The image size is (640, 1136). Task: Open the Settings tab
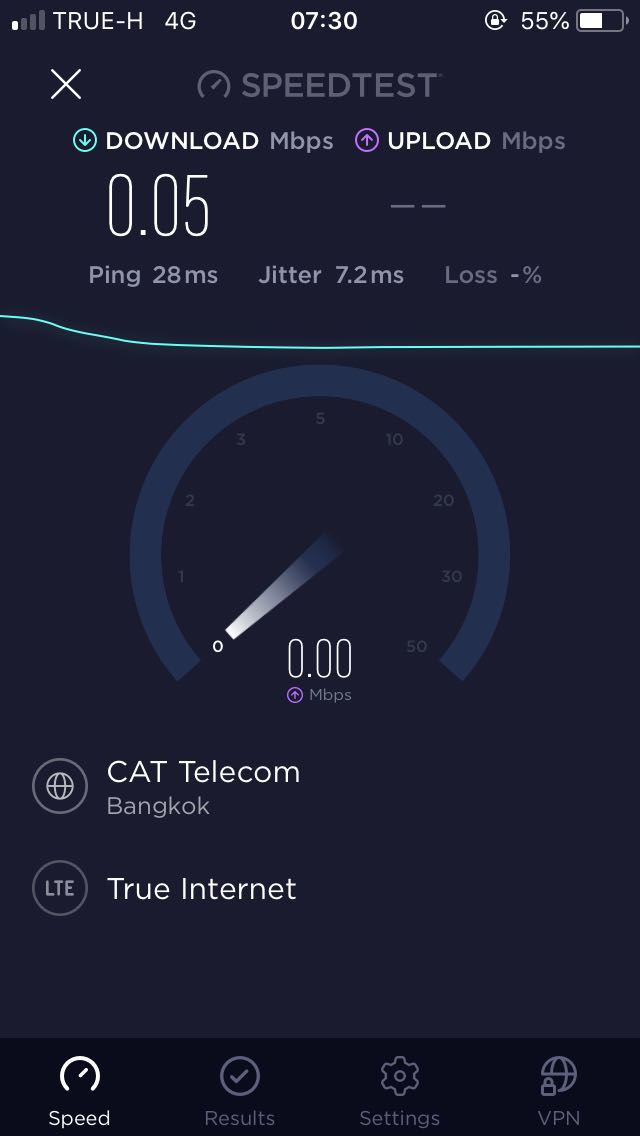coord(399,1089)
